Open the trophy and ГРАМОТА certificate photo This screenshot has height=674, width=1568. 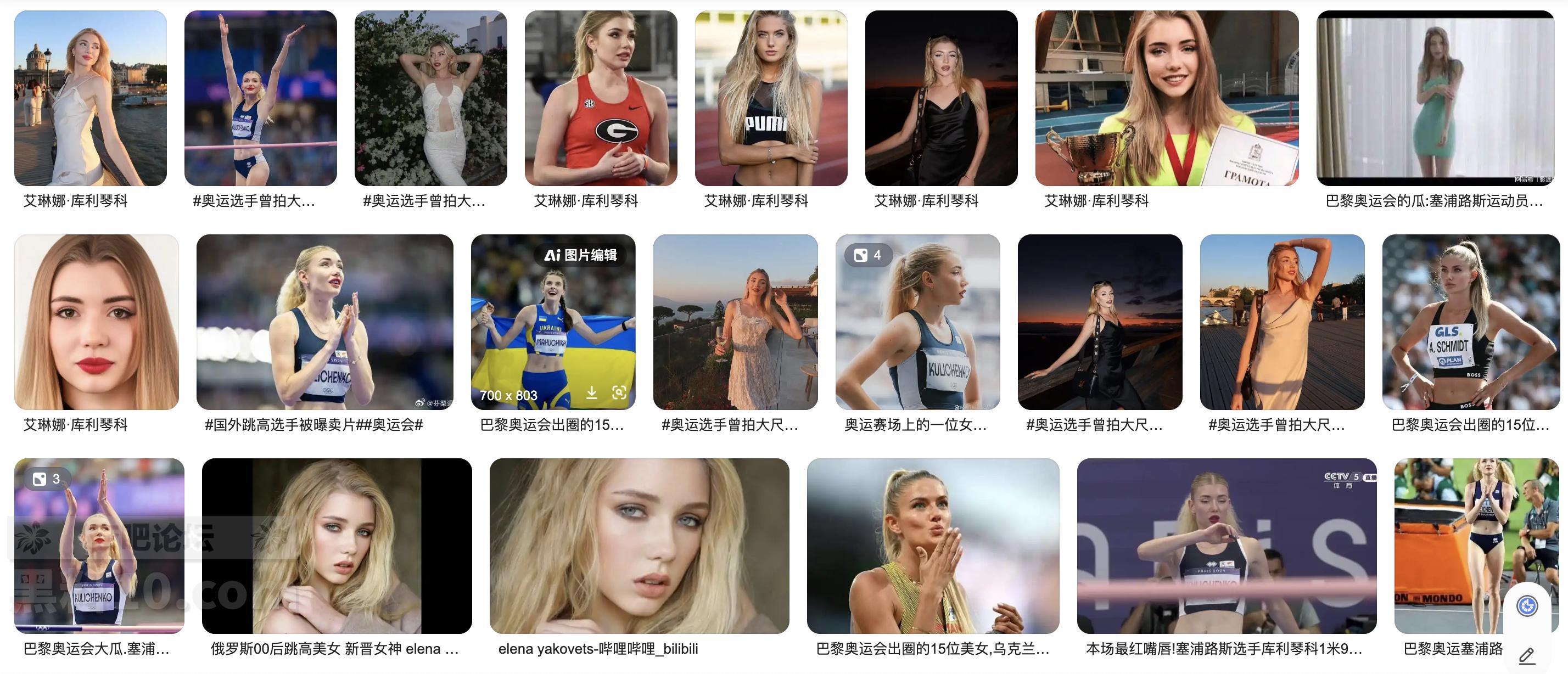pyautogui.click(x=1166, y=97)
